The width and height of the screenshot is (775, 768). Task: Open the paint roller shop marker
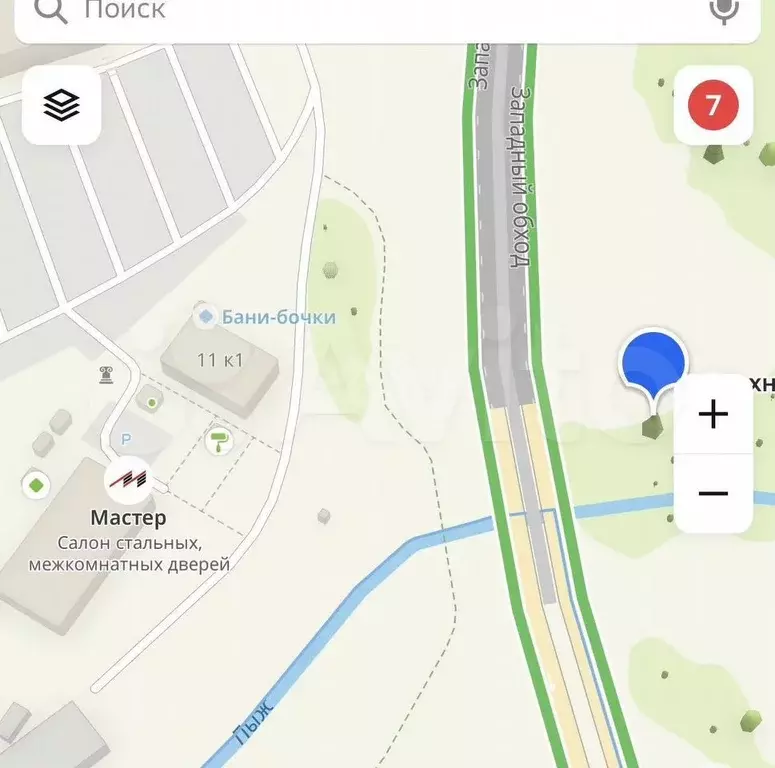click(218, 439)
